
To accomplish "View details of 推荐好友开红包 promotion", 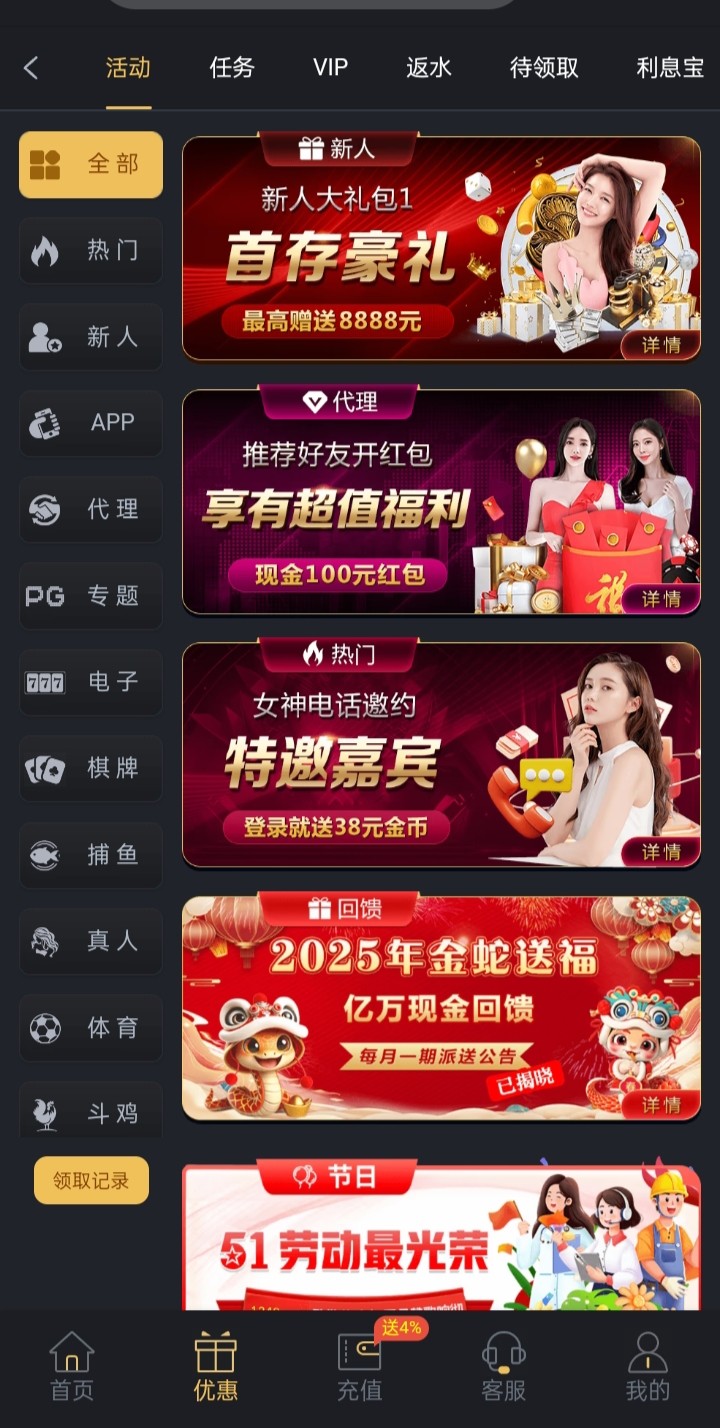I will pyautogui.click(x=661, y=598).
